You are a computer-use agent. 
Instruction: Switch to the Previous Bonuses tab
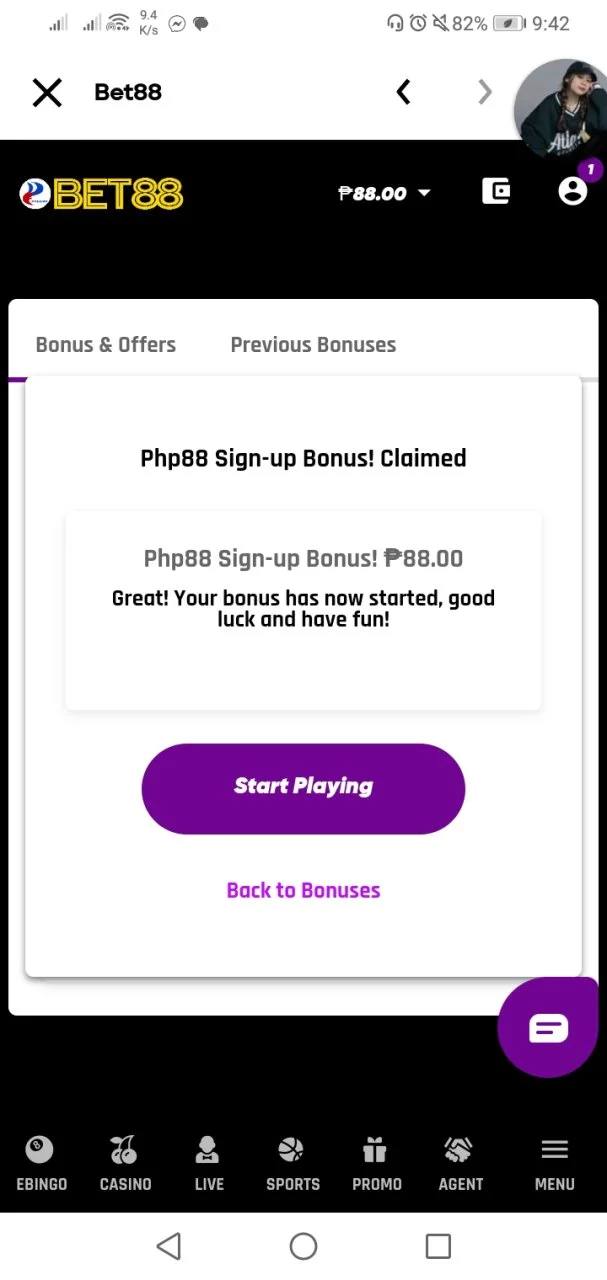click(313, 344)
